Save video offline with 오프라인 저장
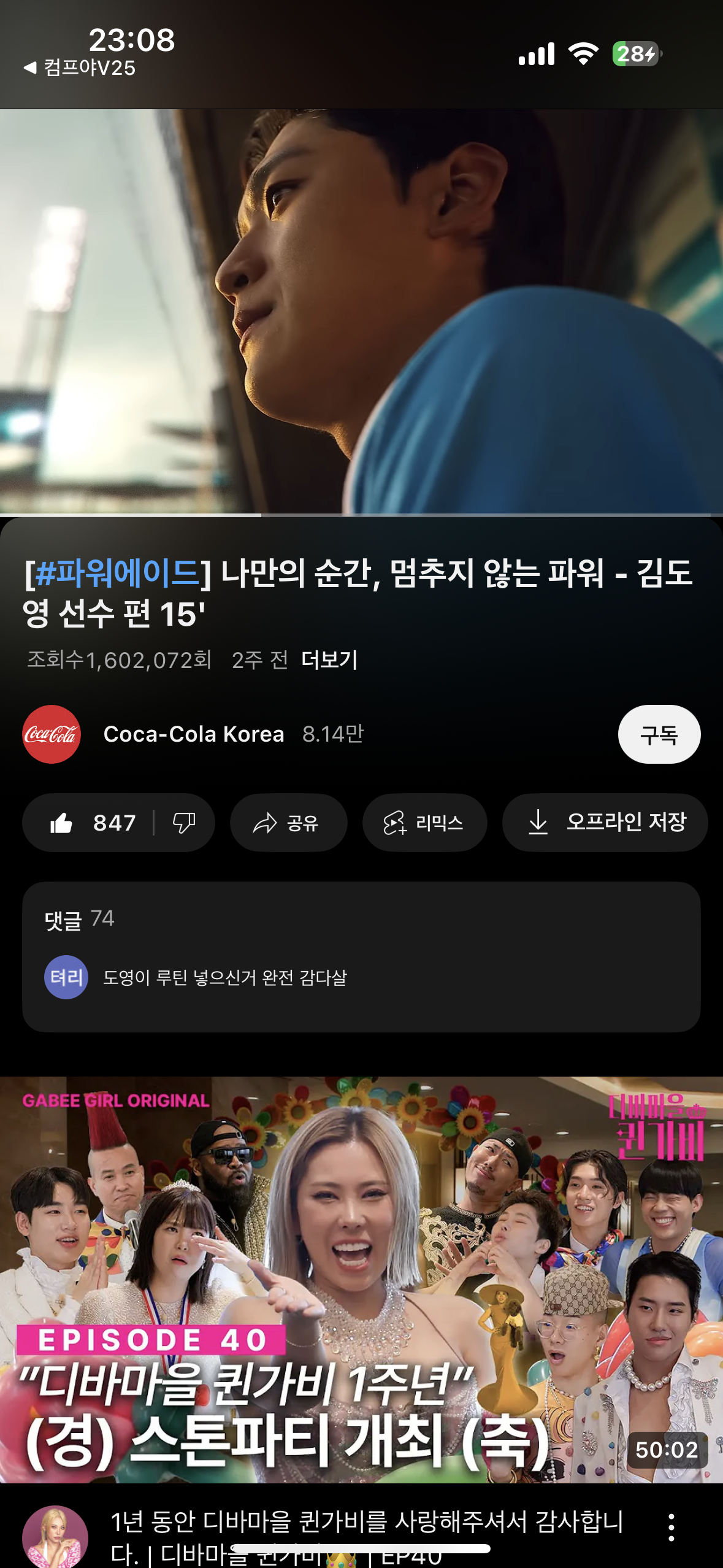Viewport: 723px width, 1568px height. pos(605,823)
